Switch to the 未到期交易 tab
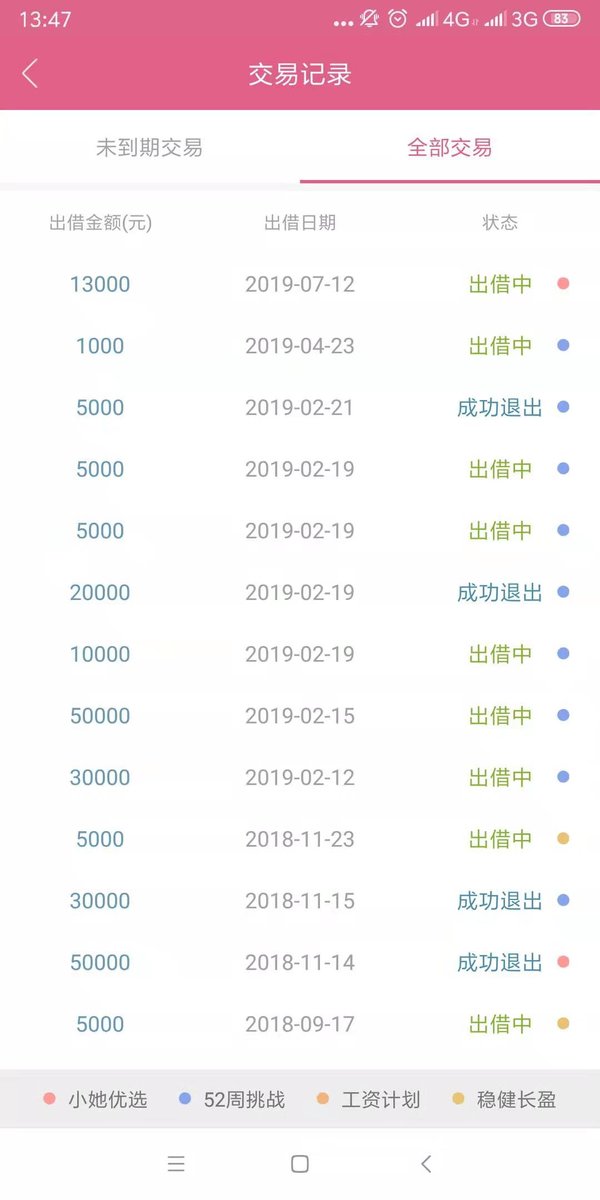 coord(150,148)
